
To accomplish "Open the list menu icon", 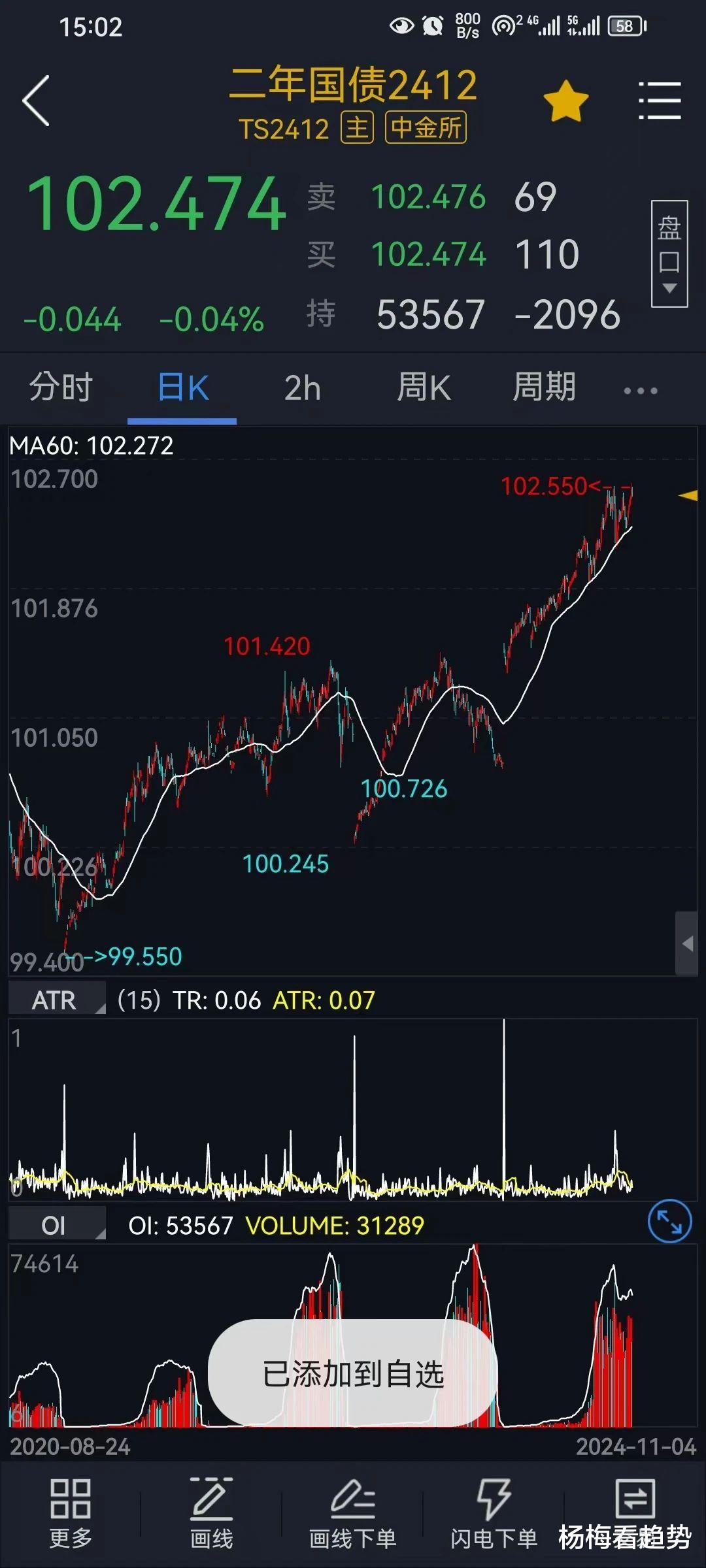I will (x=660, y=101).
